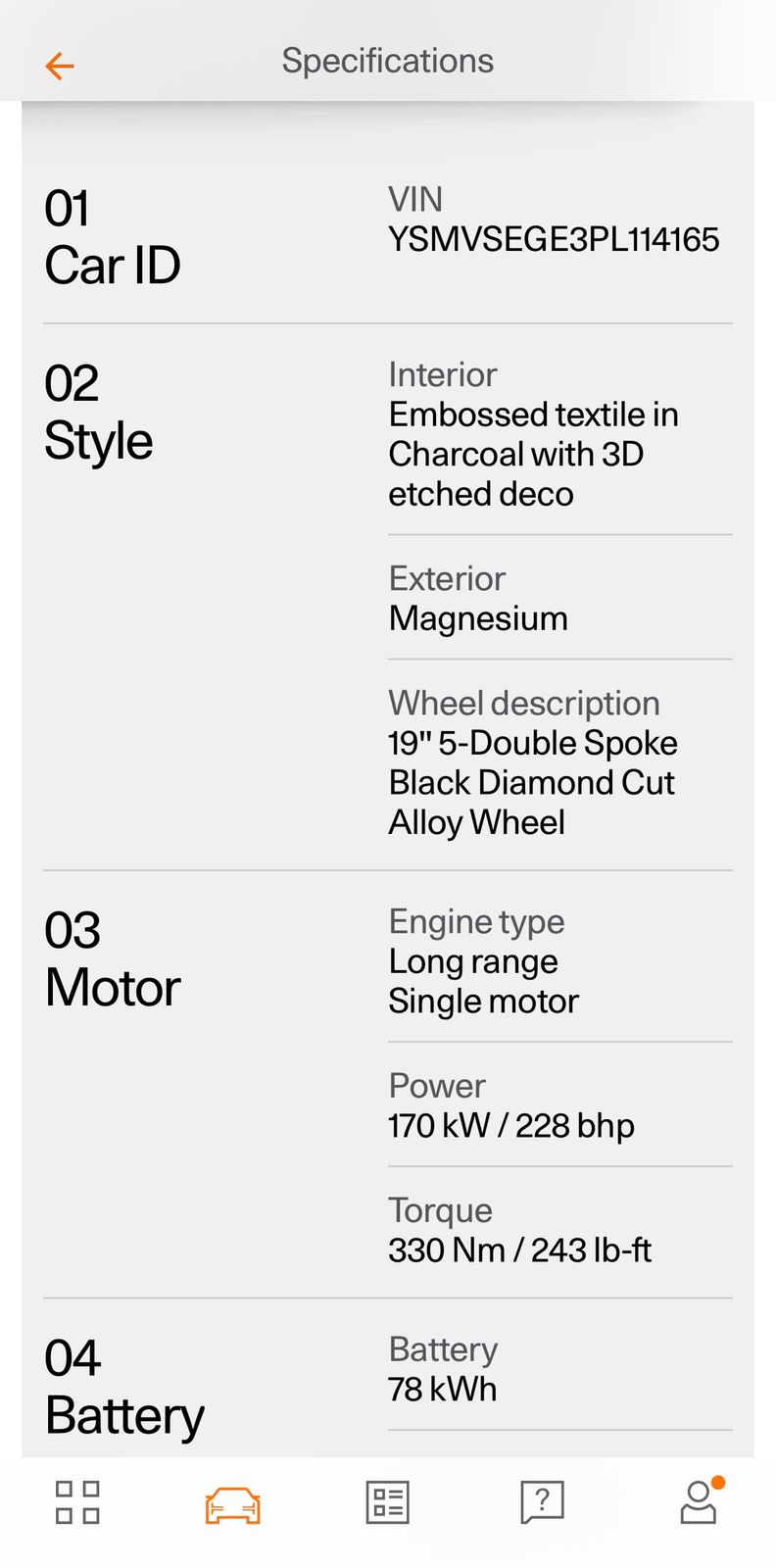Switch to the car tab
Viewport: 776px width, 1568px height.
(x=232, y=1504)
